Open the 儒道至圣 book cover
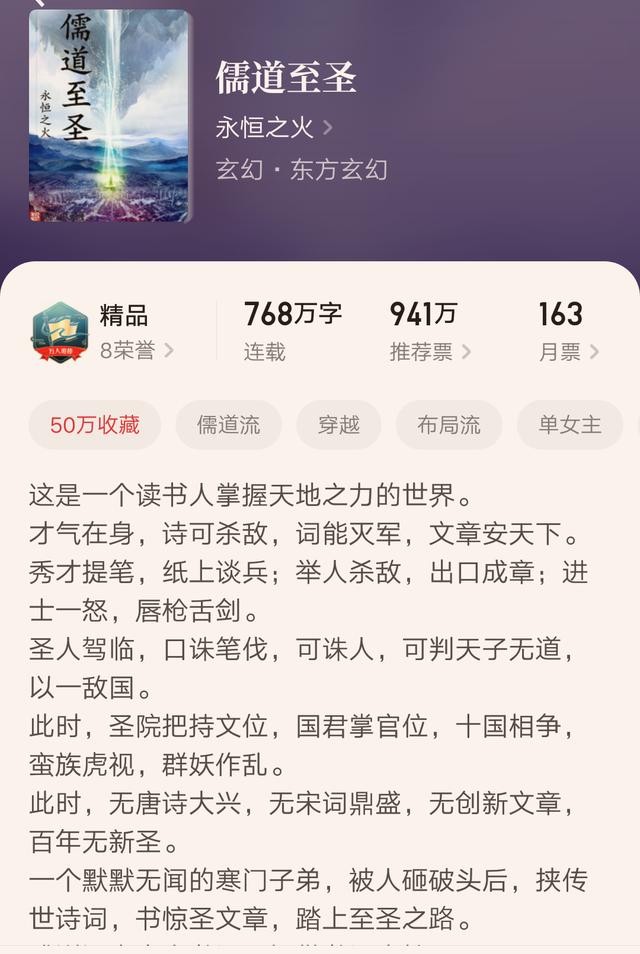 tap(110, 115)
